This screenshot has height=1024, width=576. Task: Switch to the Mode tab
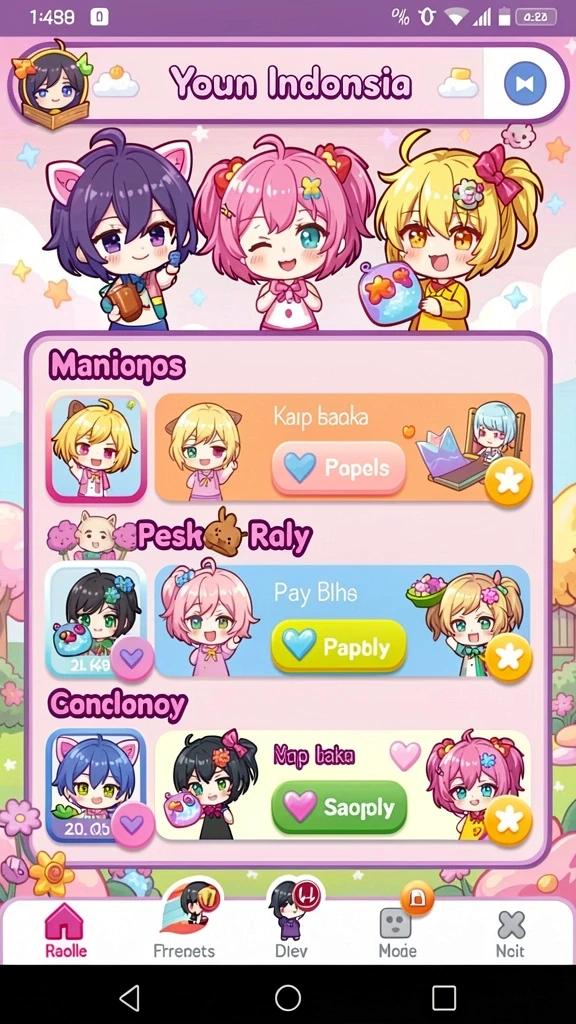pyautogui.click(x=398, y=927)
